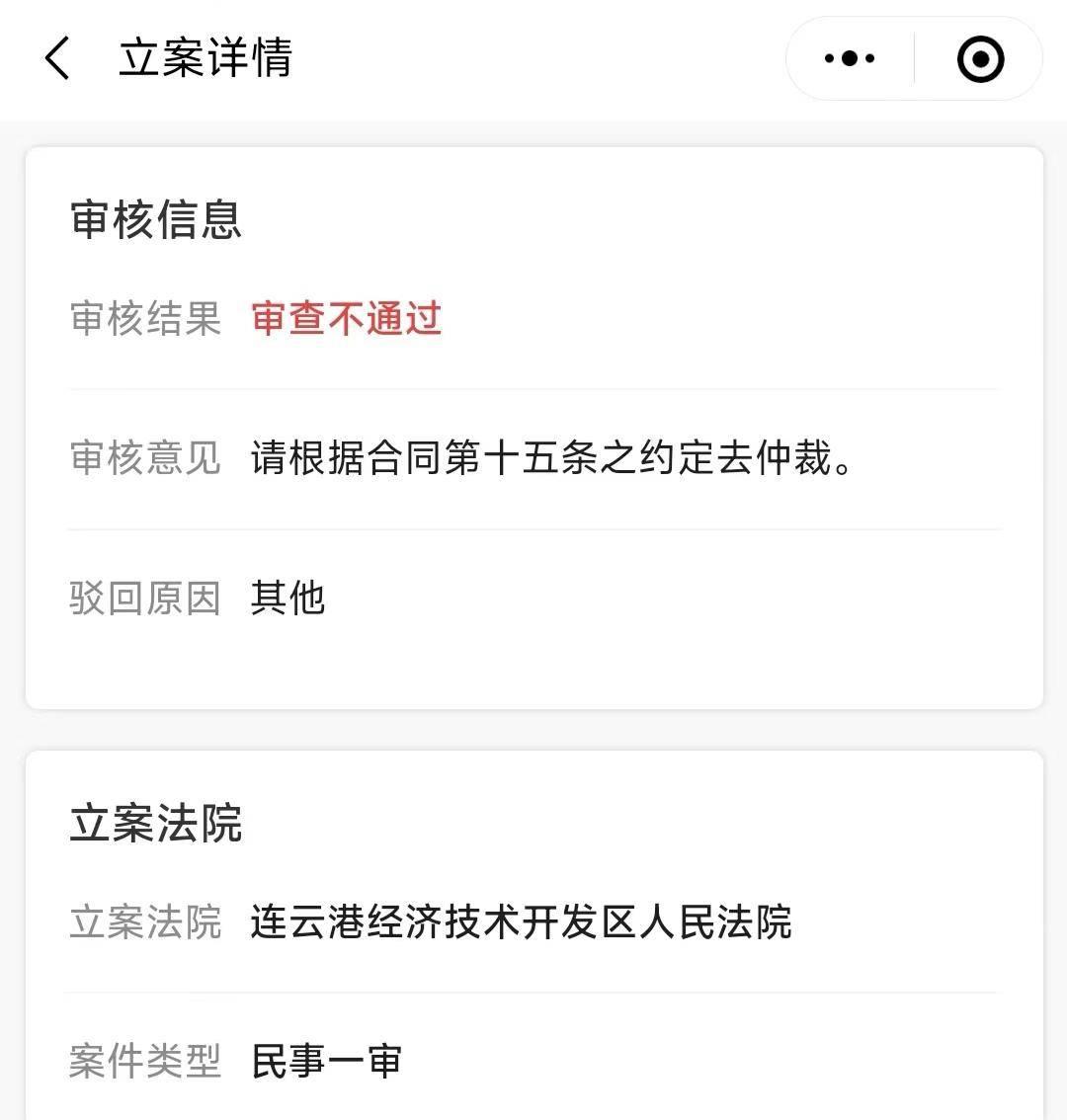Click the 其他 rejection reason value
The image size is (1067, 1120).
[x=290, y=598]
